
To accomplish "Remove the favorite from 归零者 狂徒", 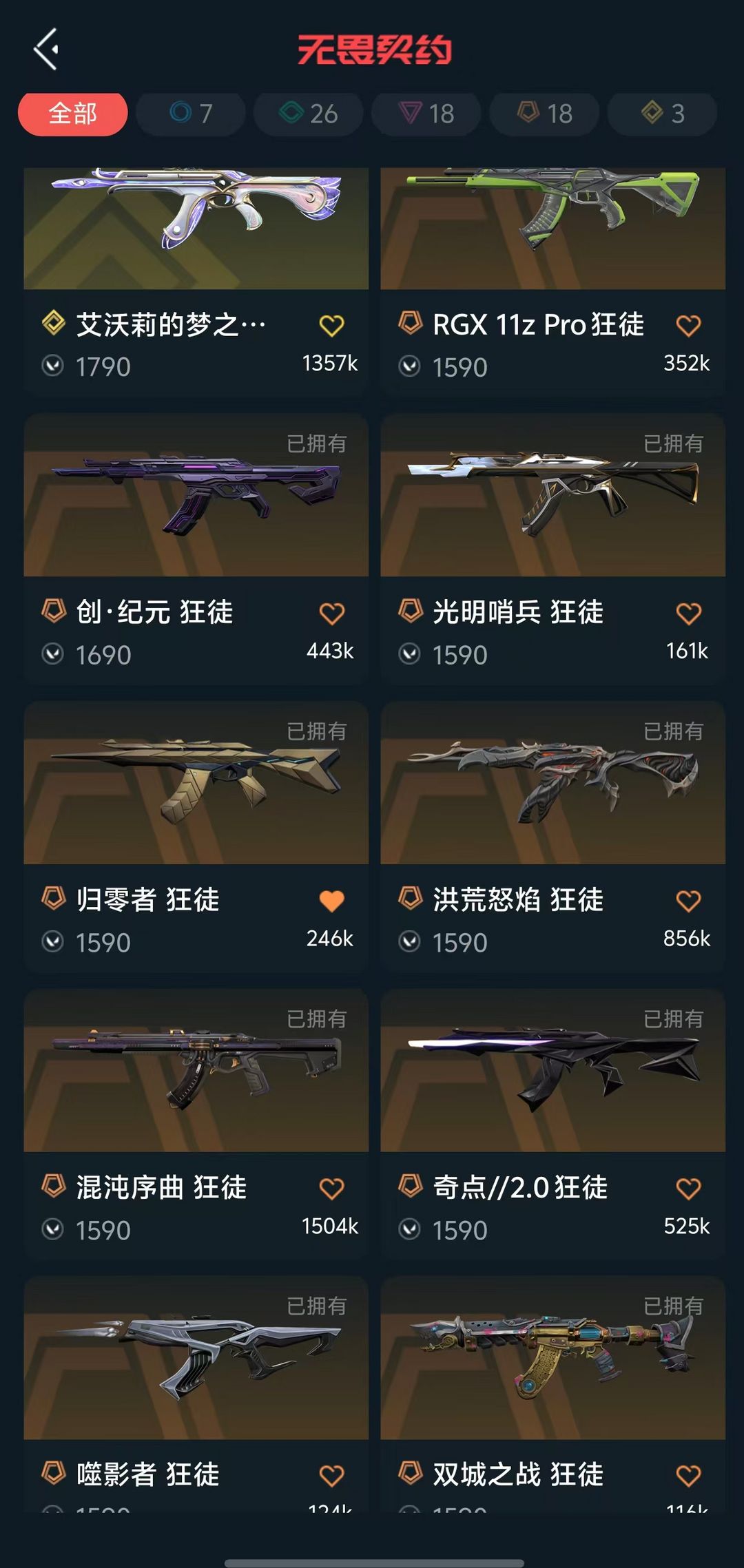I will click(x=331, y=901).
